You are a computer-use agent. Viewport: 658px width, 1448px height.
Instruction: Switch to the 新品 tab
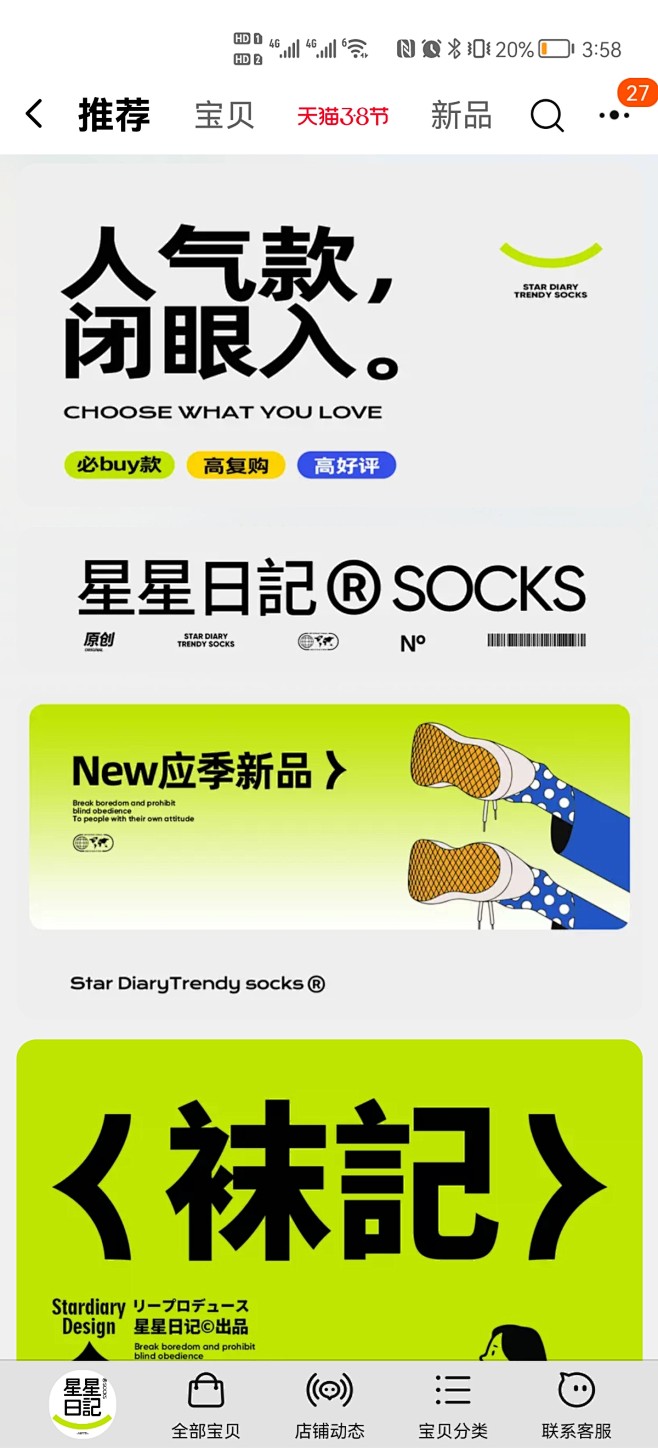coord(461,116)
